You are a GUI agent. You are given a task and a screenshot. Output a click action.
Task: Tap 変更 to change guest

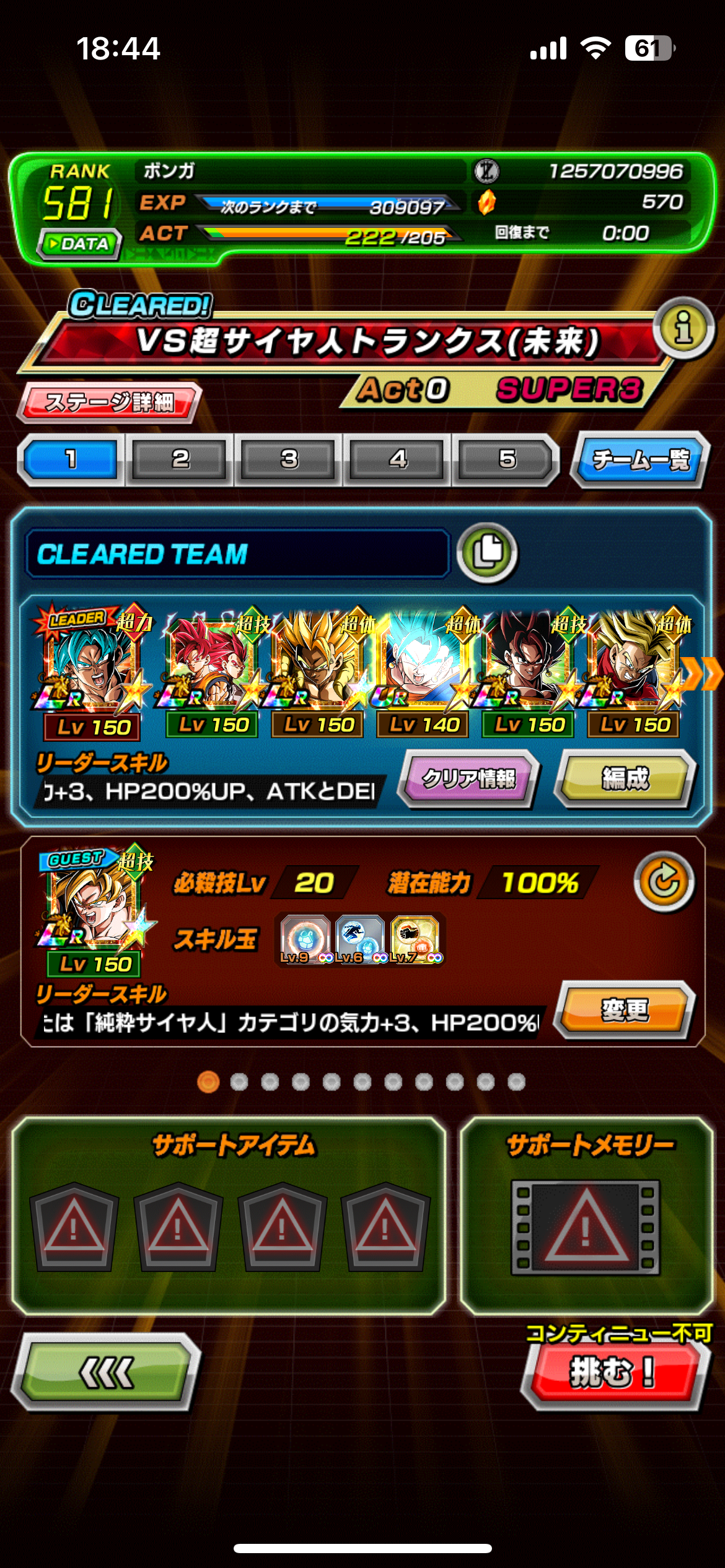pos(625,1010)
